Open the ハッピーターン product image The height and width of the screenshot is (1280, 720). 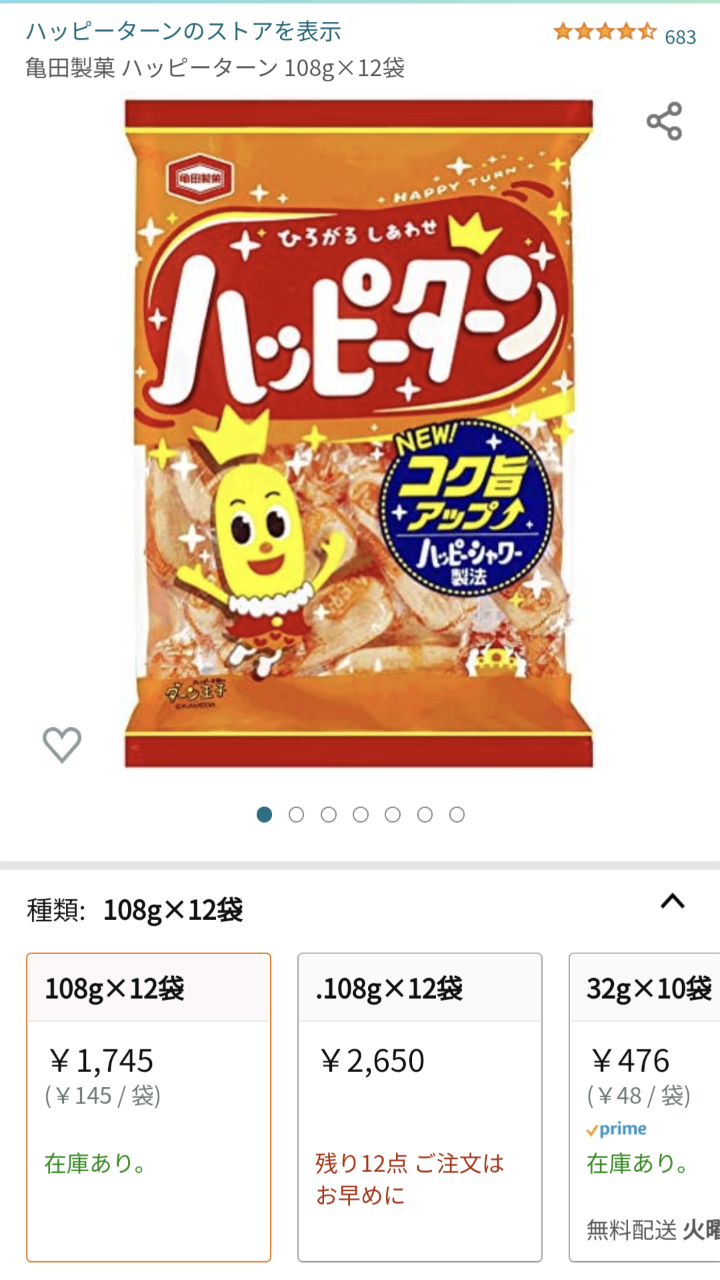coord(359,434)
